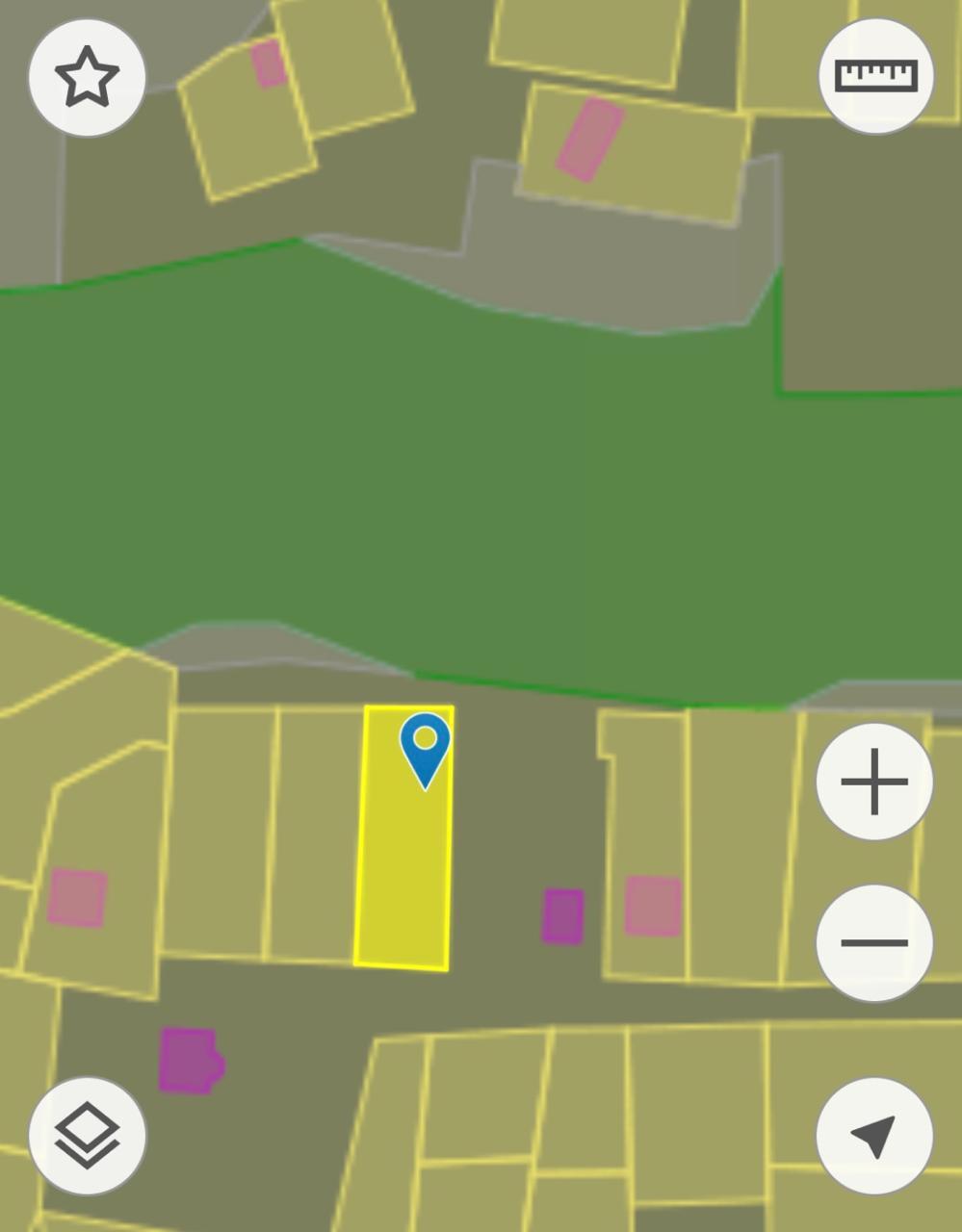This screenshot has height=1232, width=962.
Task: Zoom out with the minus button
Action: tap(874, 942)
